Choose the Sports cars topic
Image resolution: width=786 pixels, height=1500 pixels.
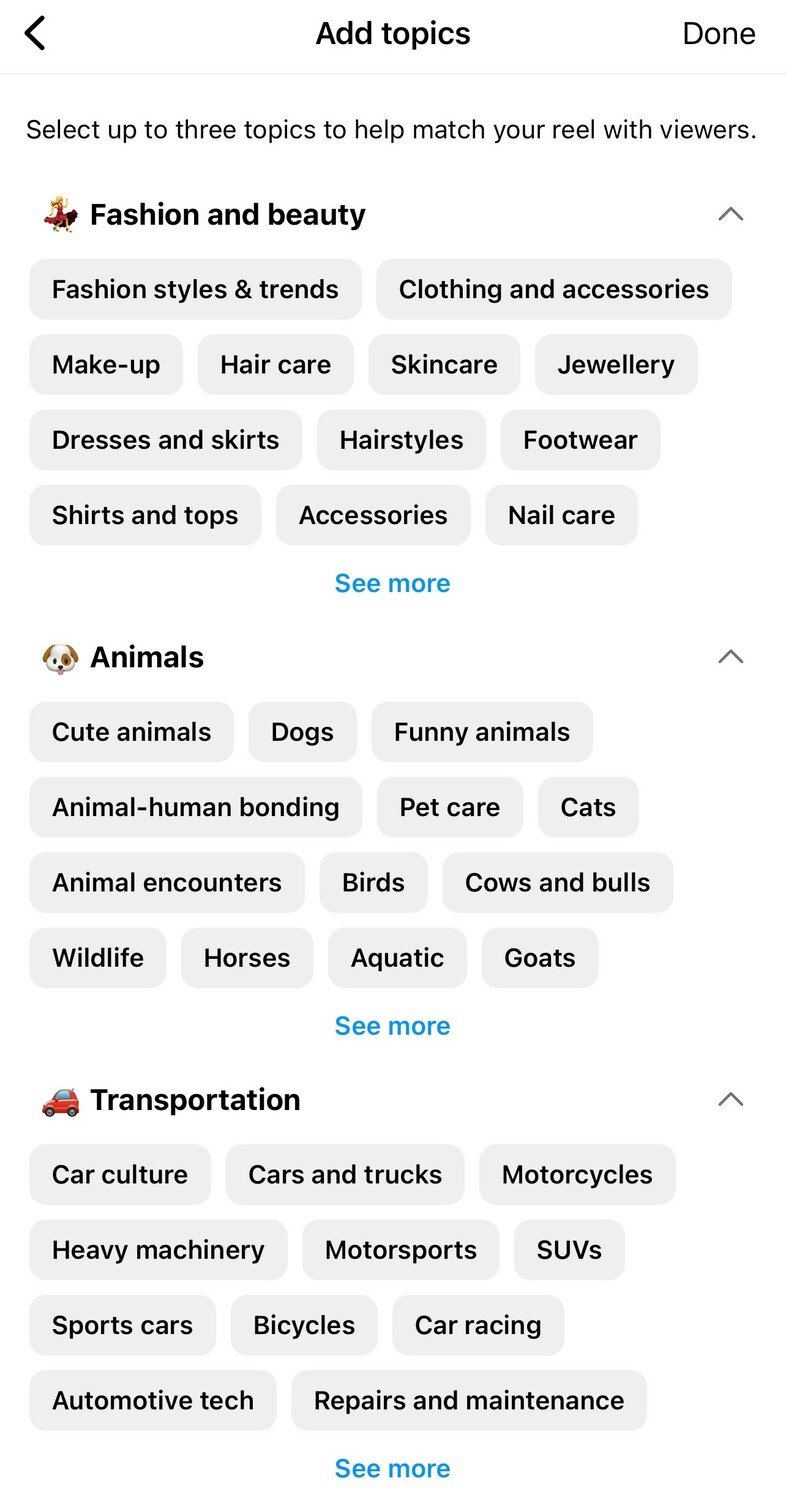click(x=122, y=1325)
